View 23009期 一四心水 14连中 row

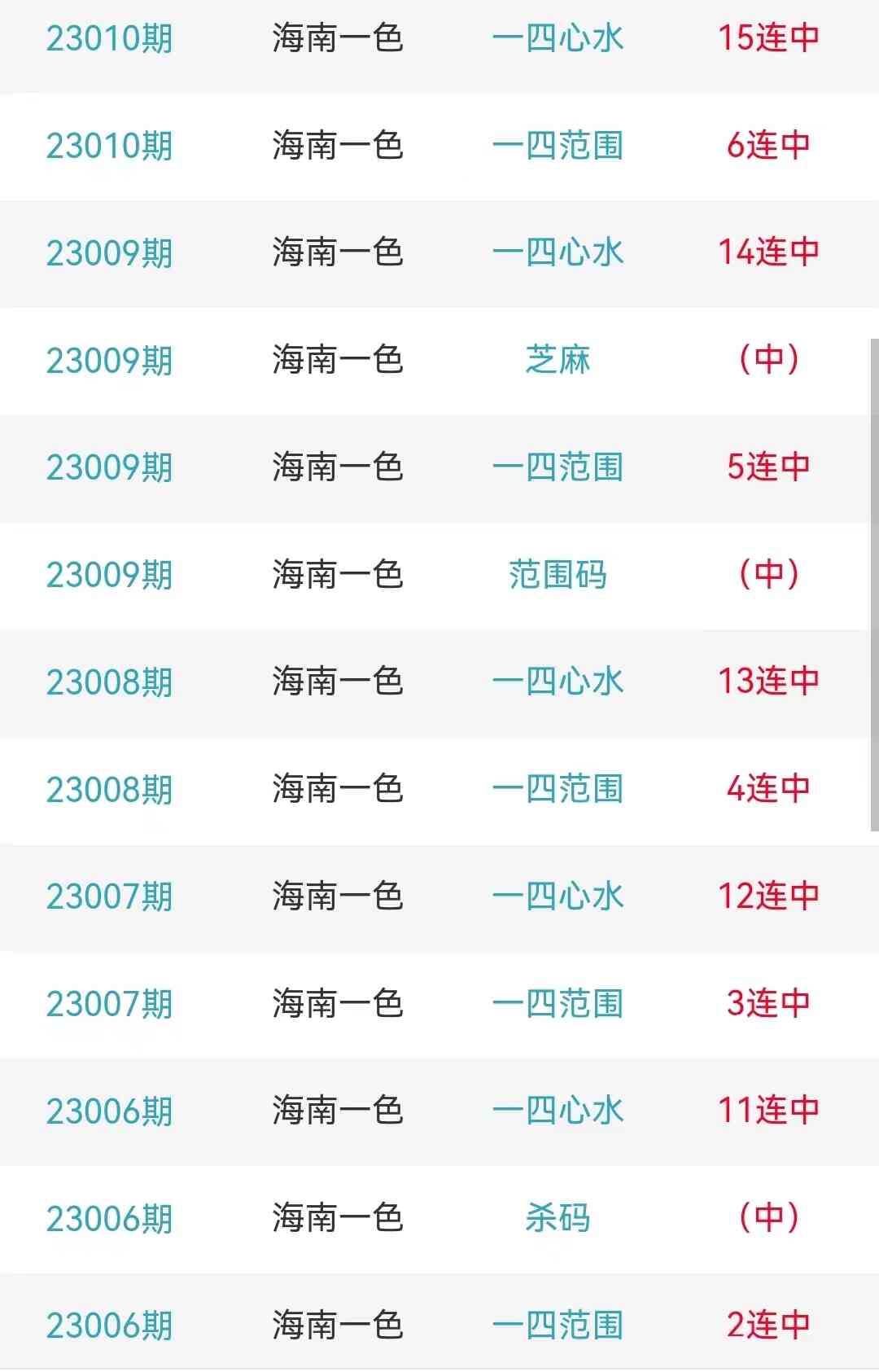pyautogui.click(x=558, y=252)
